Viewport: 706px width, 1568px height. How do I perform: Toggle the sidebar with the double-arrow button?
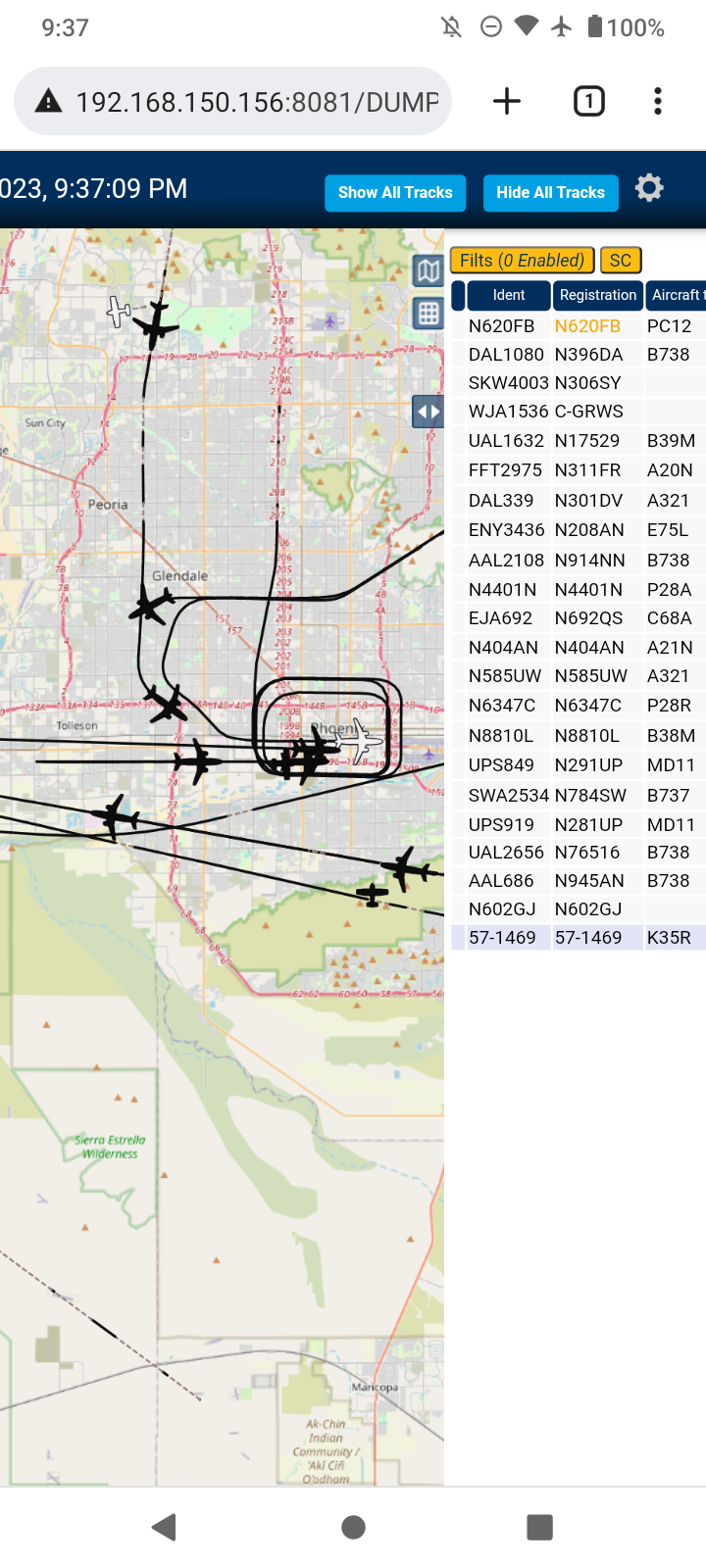coord(428,412)
